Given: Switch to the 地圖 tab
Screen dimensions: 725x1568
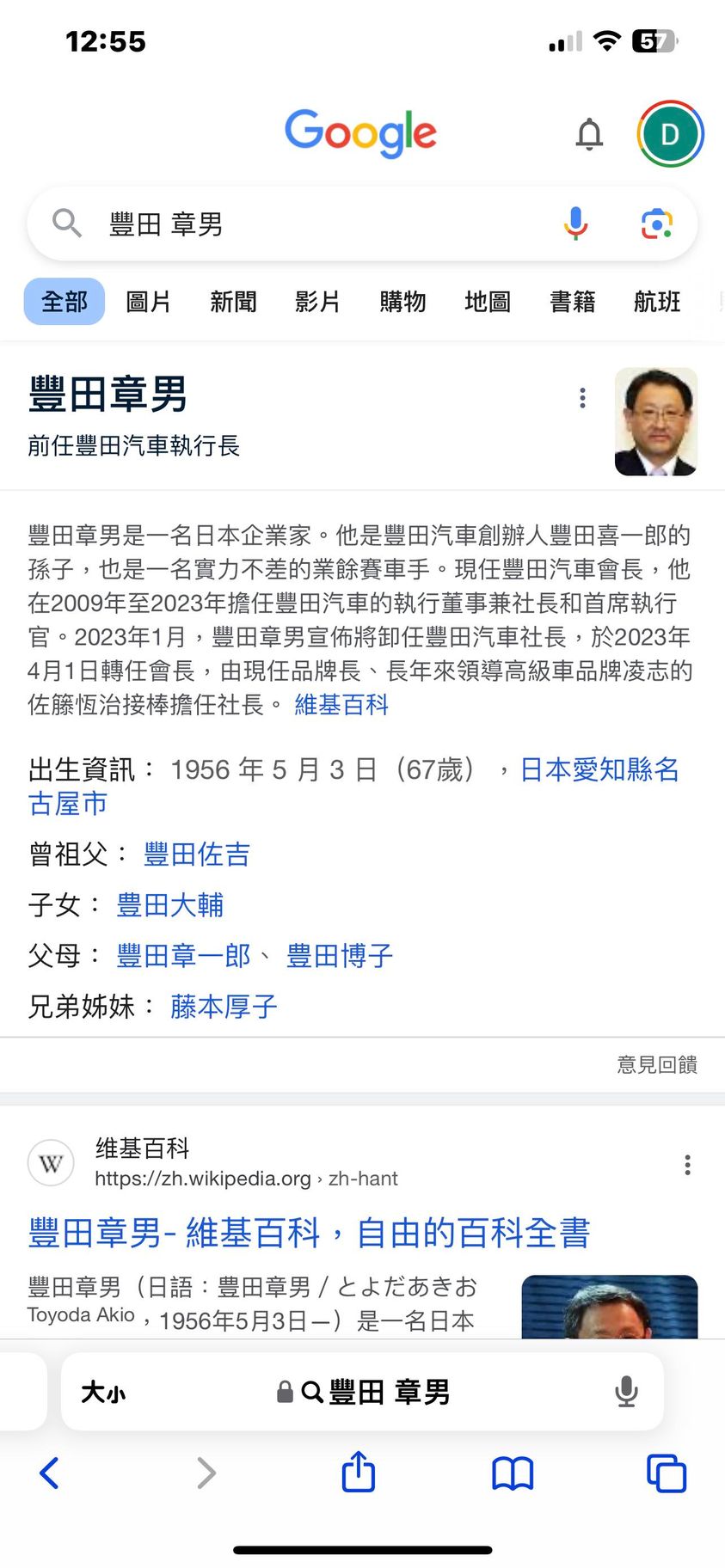Looking at the screenshot, I should pyautogui.click(x=487, y=302).
